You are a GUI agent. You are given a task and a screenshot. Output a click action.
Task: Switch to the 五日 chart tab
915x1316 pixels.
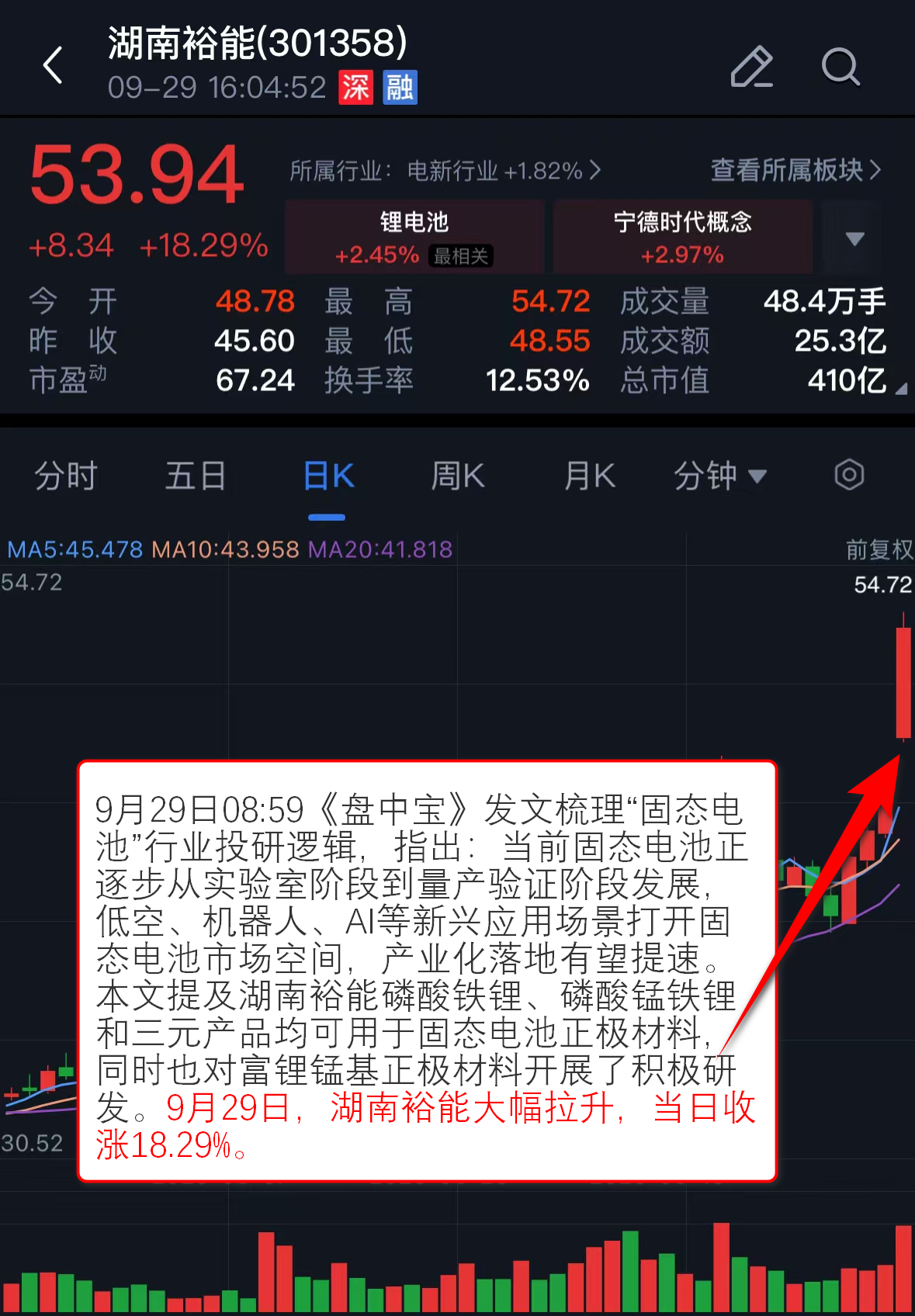pos(196,476)
